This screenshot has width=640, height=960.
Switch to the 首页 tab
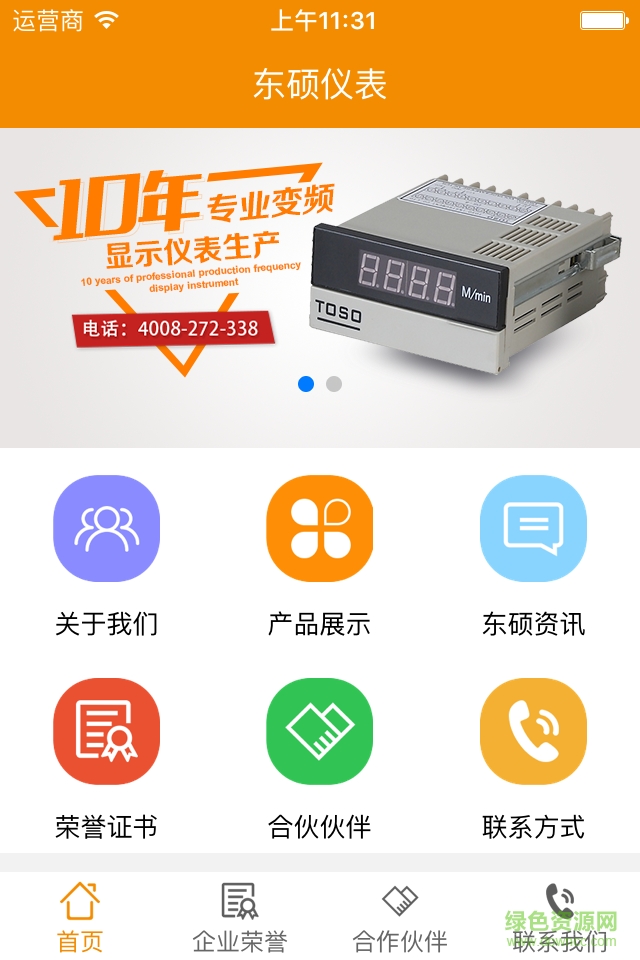80,916
